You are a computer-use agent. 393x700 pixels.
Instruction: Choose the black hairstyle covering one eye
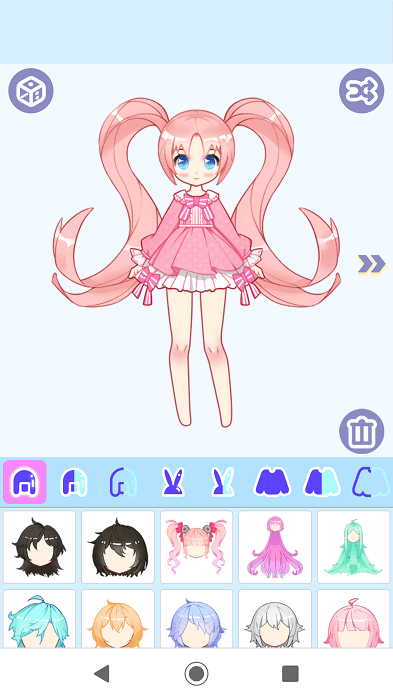(118, 547)
